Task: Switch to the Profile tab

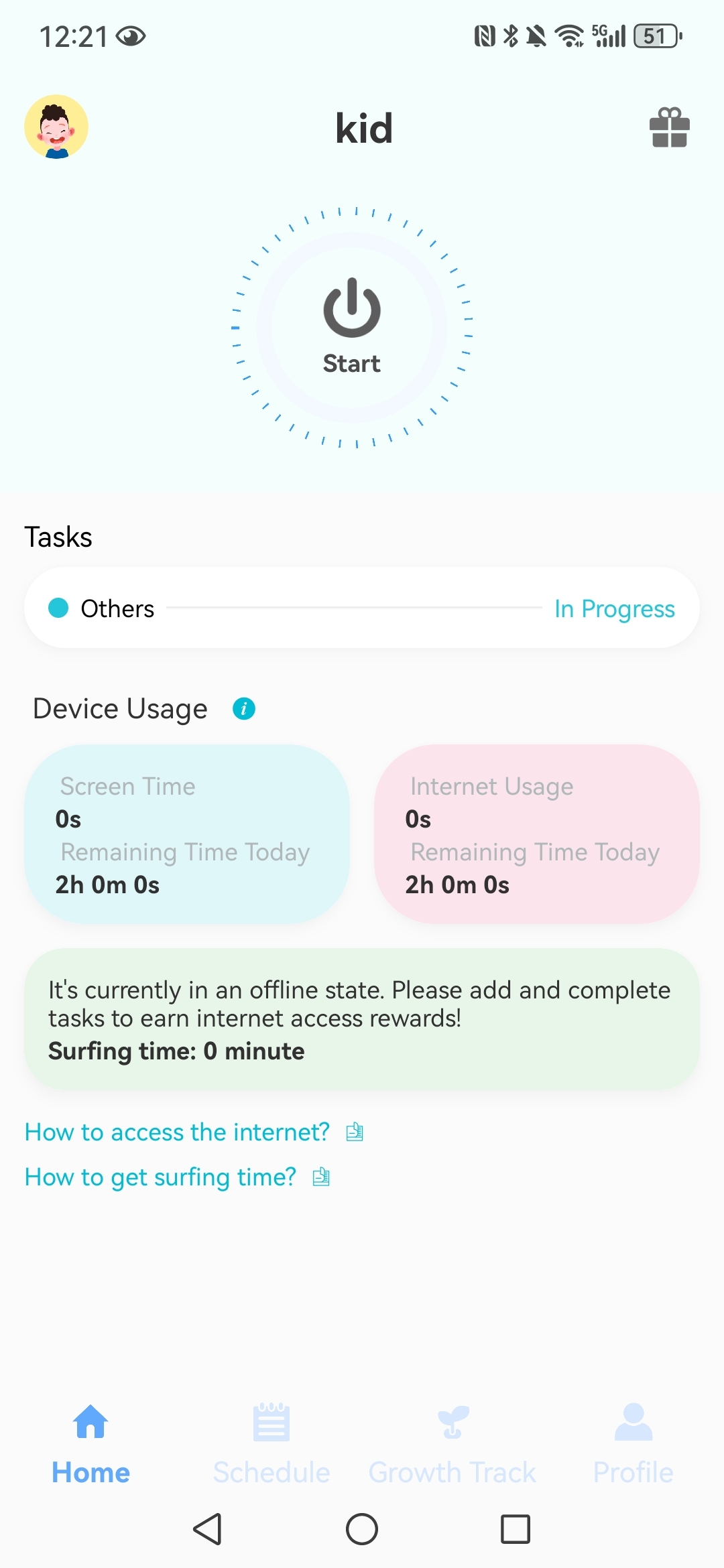Action: 633,1443
